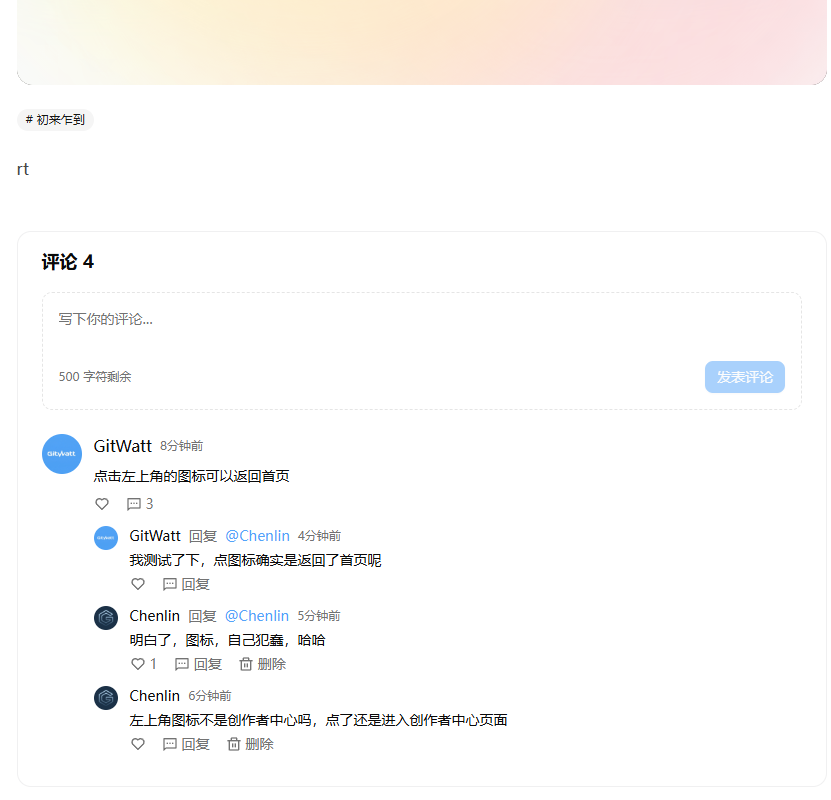Screen dimensions: 831x800
Task: Like GitWatt's reply 我测试了下
Action: click(x=138, y=584)
